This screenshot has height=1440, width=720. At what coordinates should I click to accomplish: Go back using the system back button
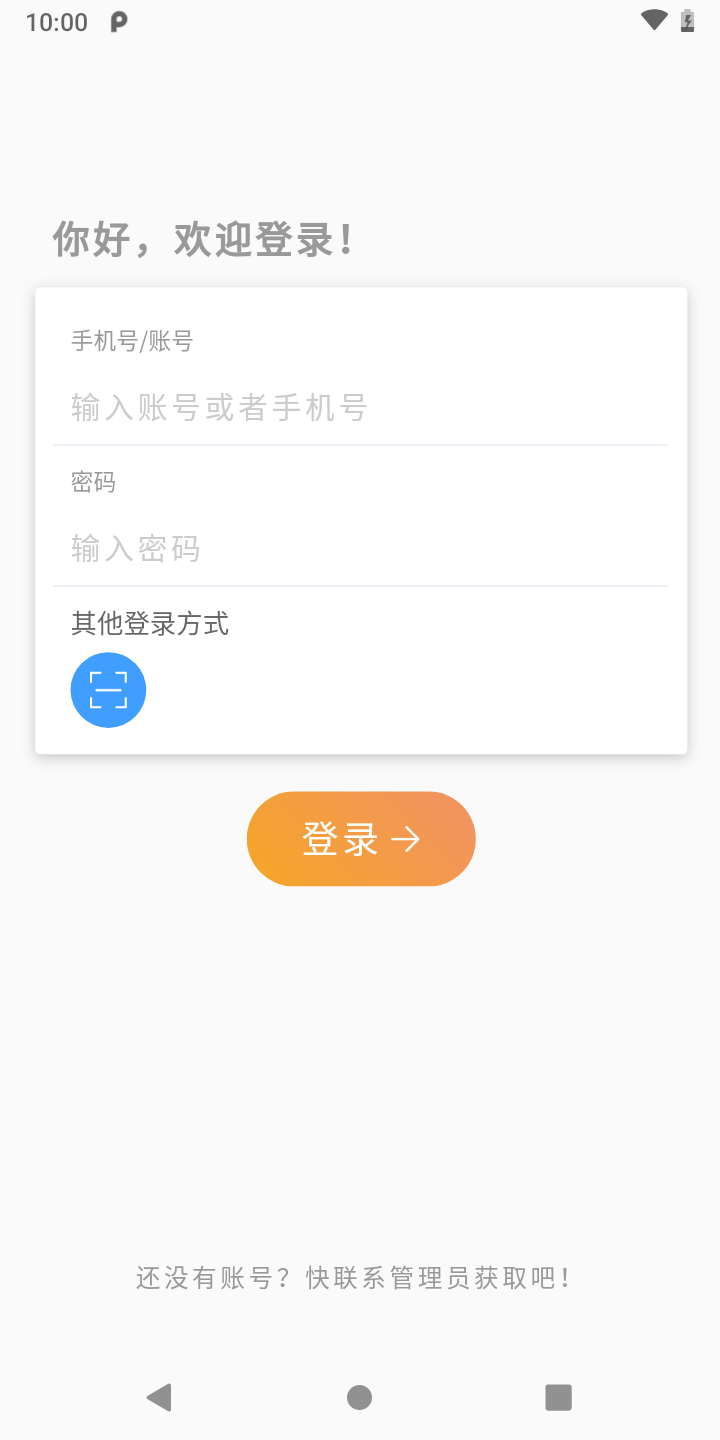pyautogui.click(x=159, y=1397)
